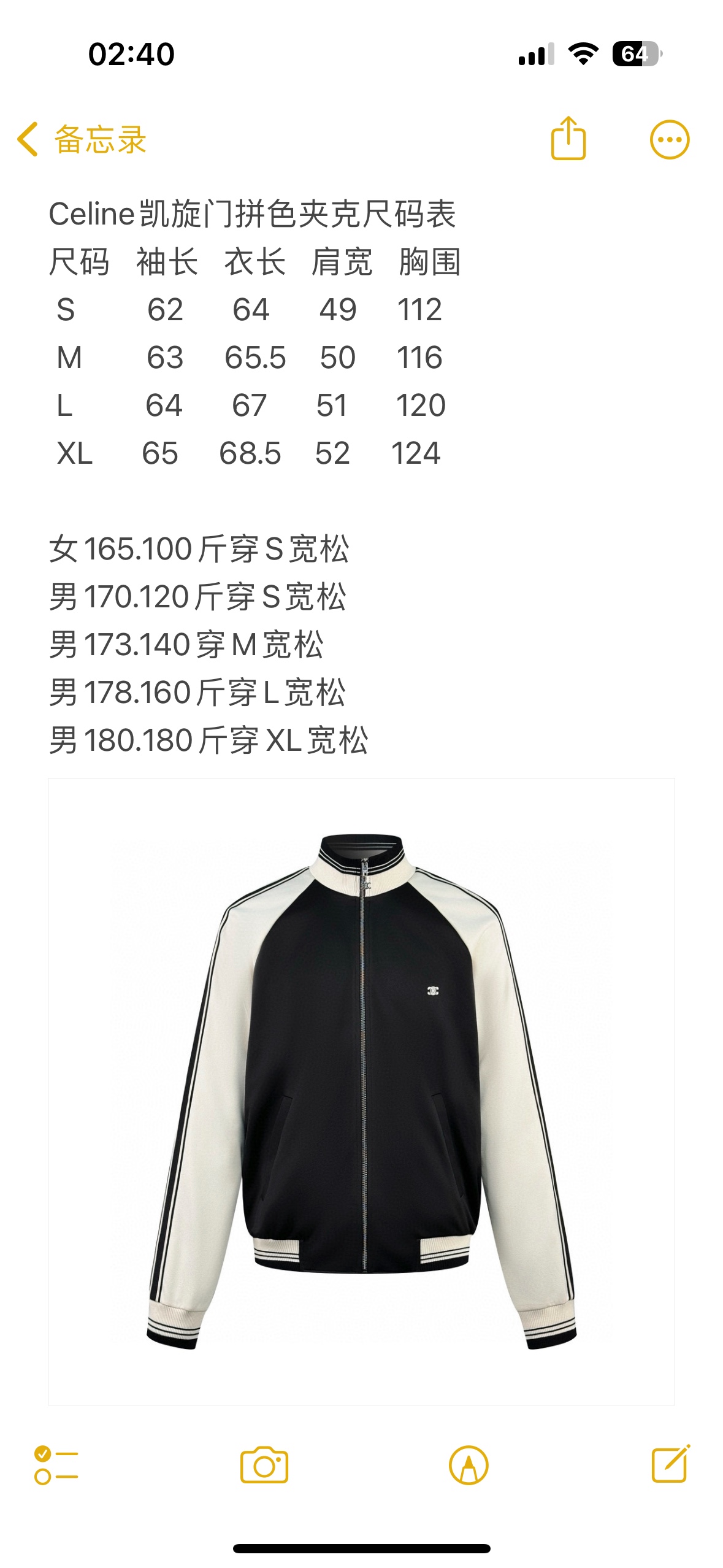
Task: Compose a new note
Action: 670,1464
